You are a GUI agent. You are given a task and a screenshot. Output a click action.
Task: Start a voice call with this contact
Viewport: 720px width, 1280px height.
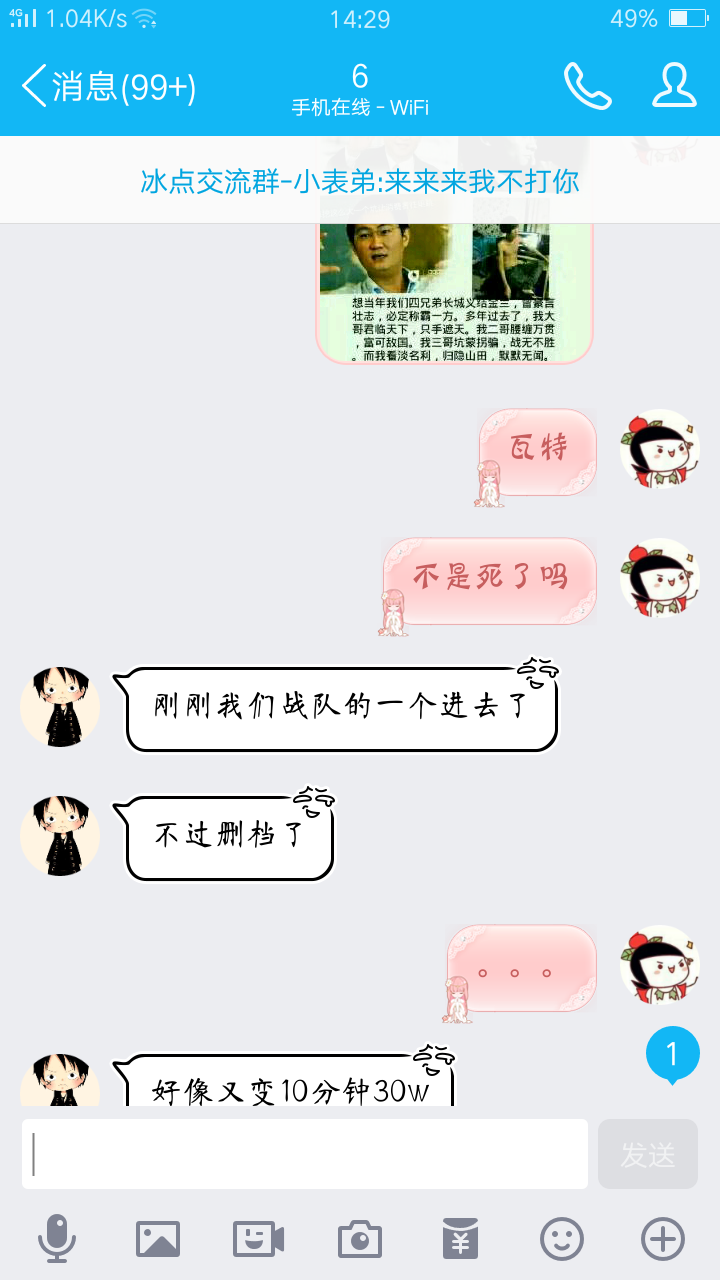(588, 86)
